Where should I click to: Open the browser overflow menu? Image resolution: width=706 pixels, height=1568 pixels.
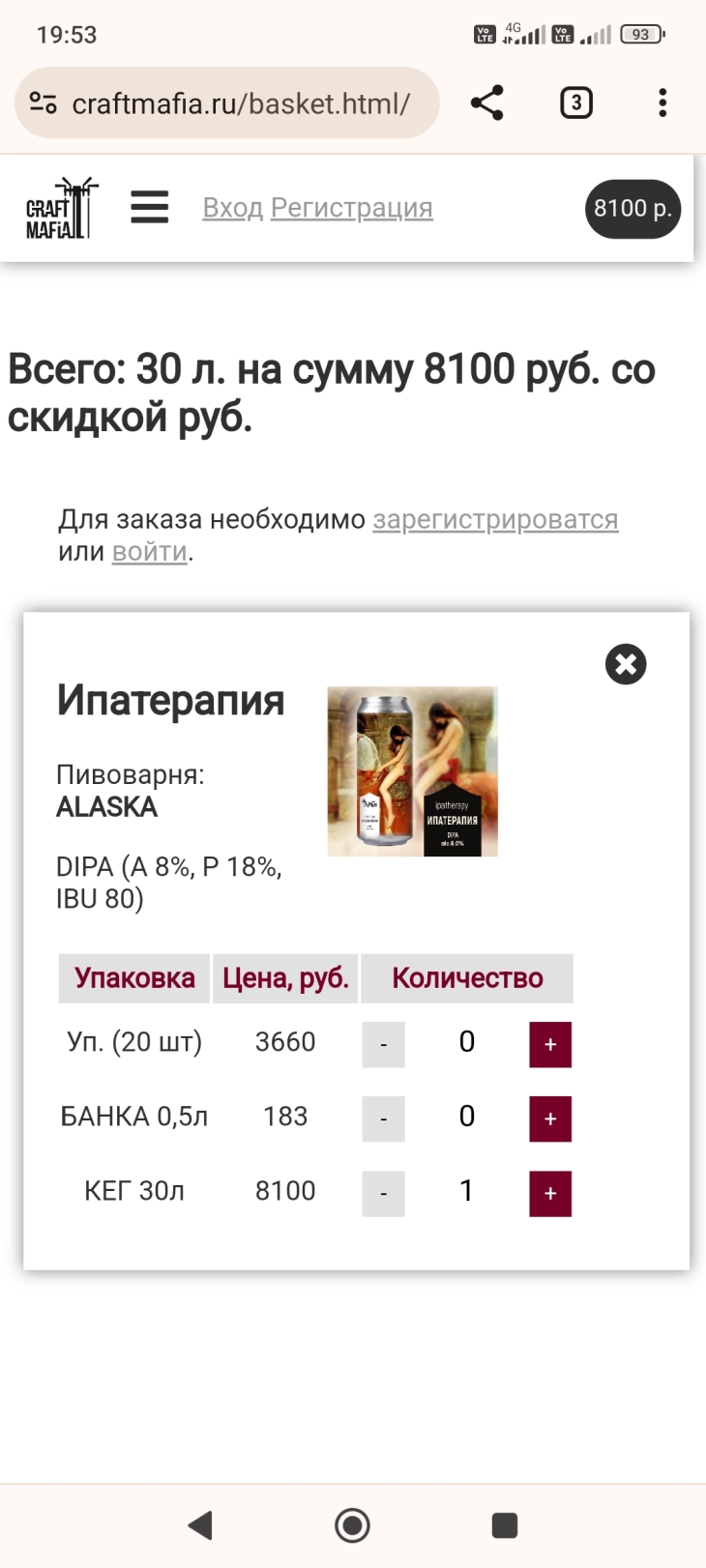(x=662, y=102)
